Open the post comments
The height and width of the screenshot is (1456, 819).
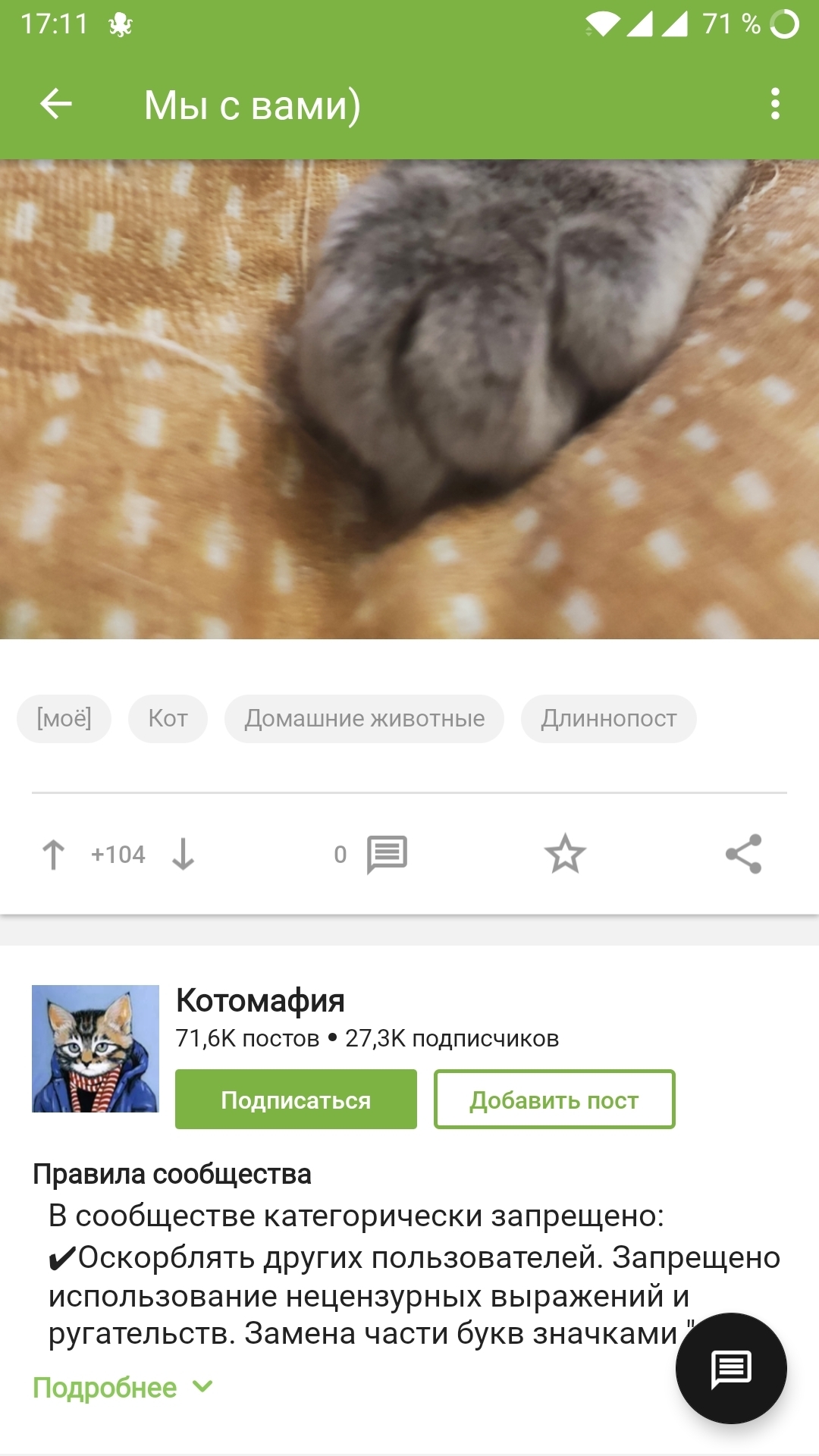click(x=385, y=855)
